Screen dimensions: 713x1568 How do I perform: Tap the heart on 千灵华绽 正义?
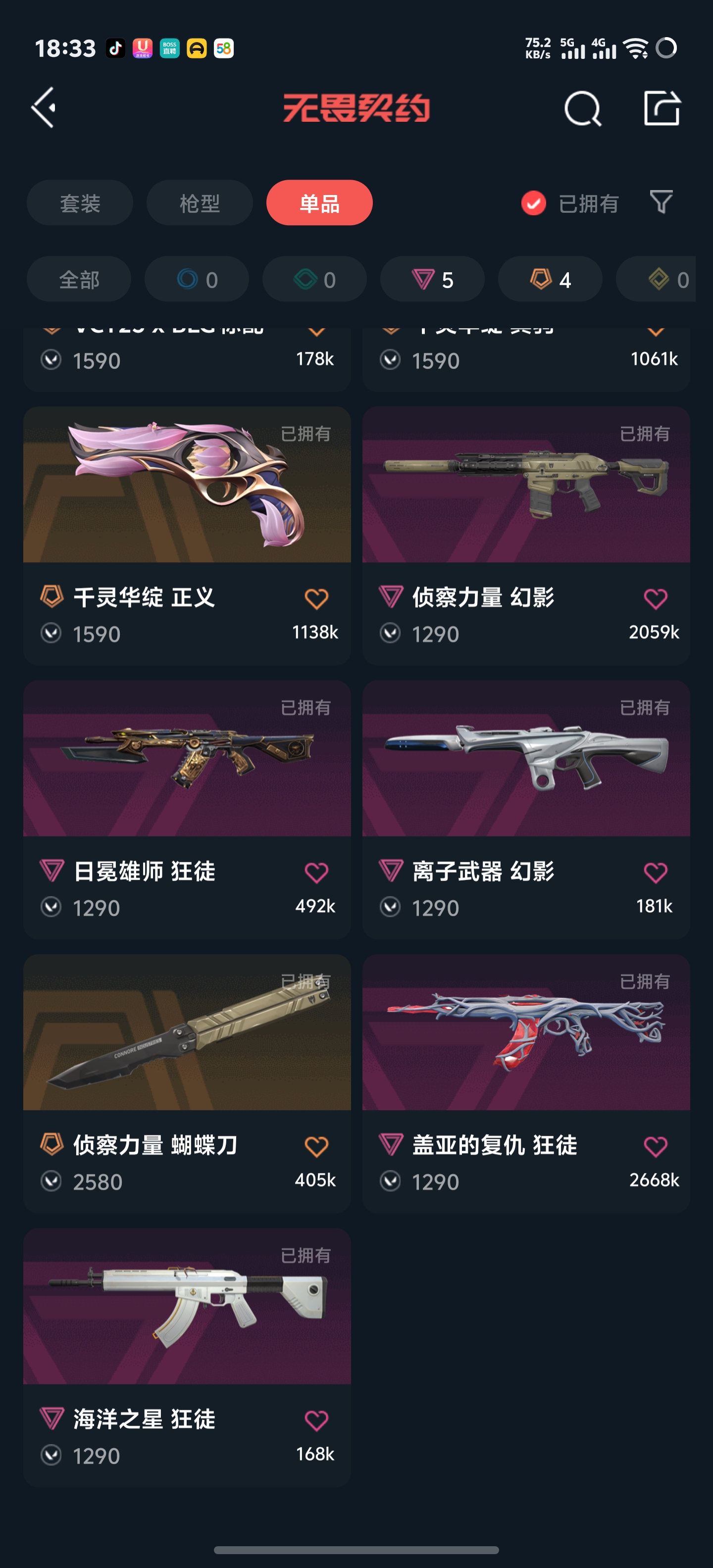[x=316, y=599]
